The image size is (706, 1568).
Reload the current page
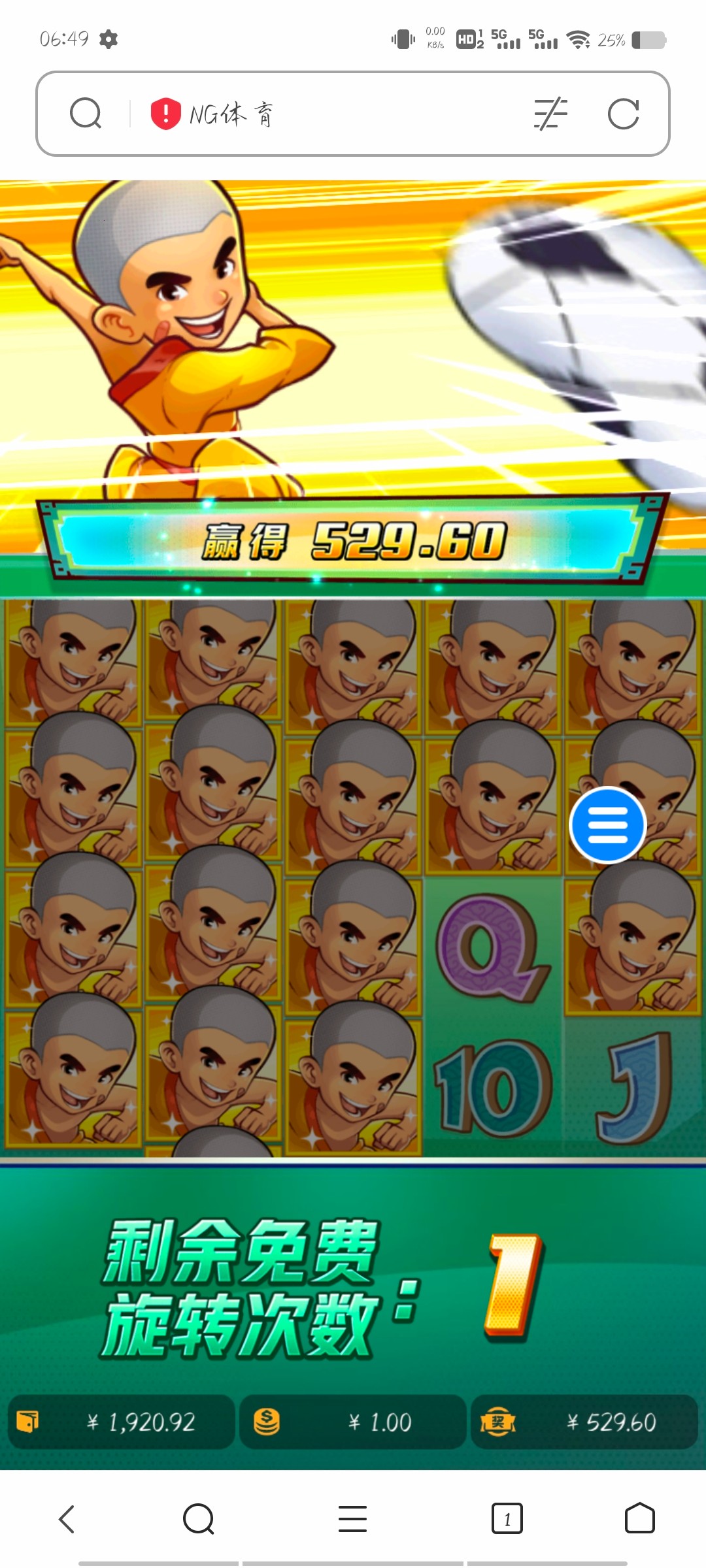click(x=623, y=114)
